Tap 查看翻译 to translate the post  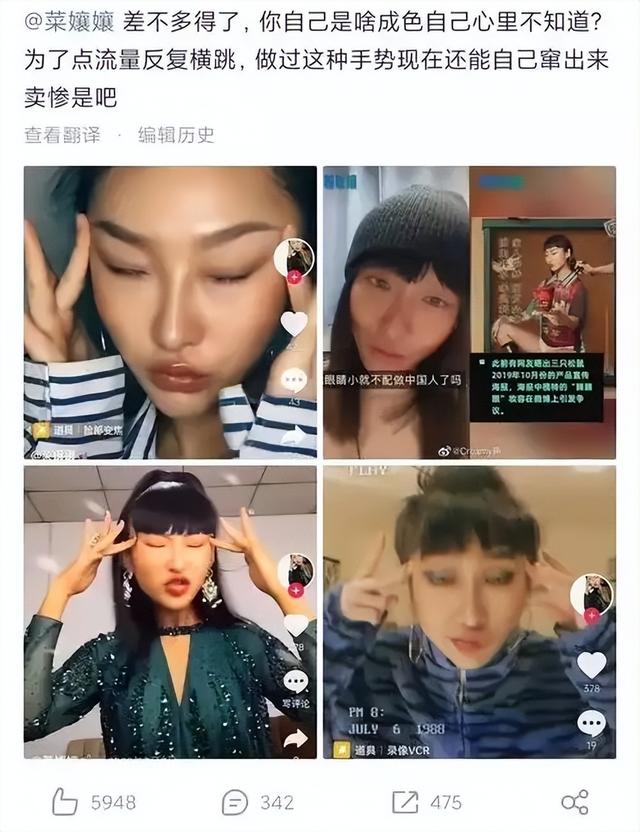click(x=63, y=134)
